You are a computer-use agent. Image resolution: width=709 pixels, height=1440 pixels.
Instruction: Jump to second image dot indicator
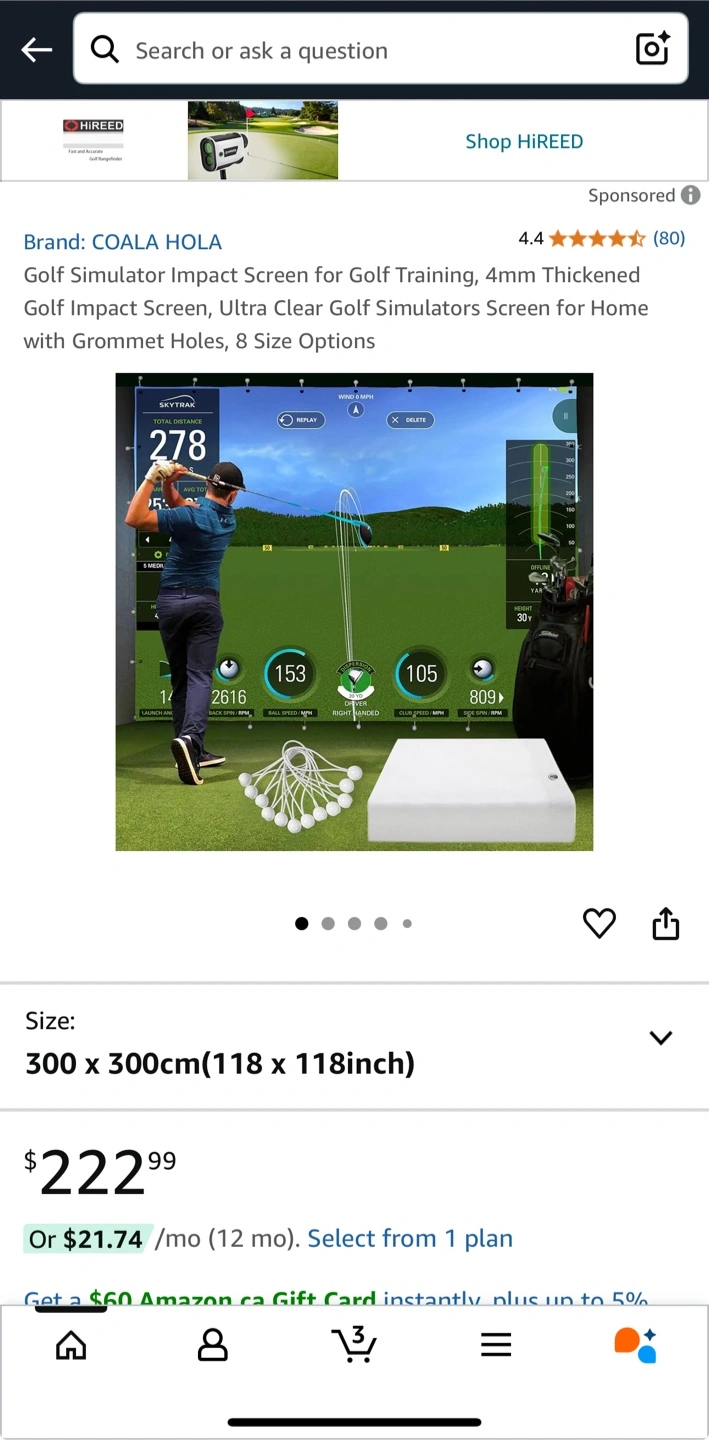click(x=328, y=924)
